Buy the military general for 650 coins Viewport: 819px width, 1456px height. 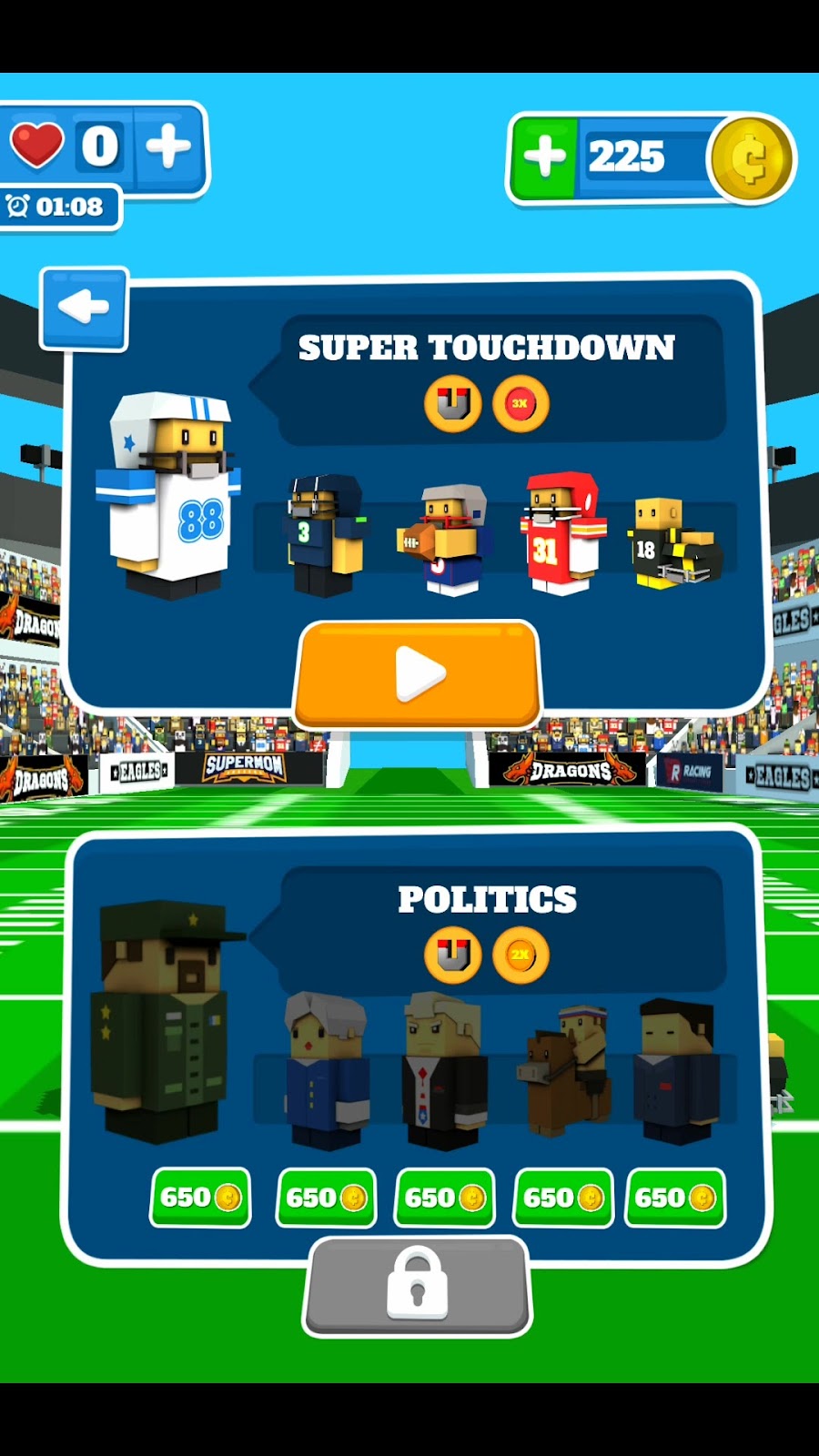coord(200,1198)
